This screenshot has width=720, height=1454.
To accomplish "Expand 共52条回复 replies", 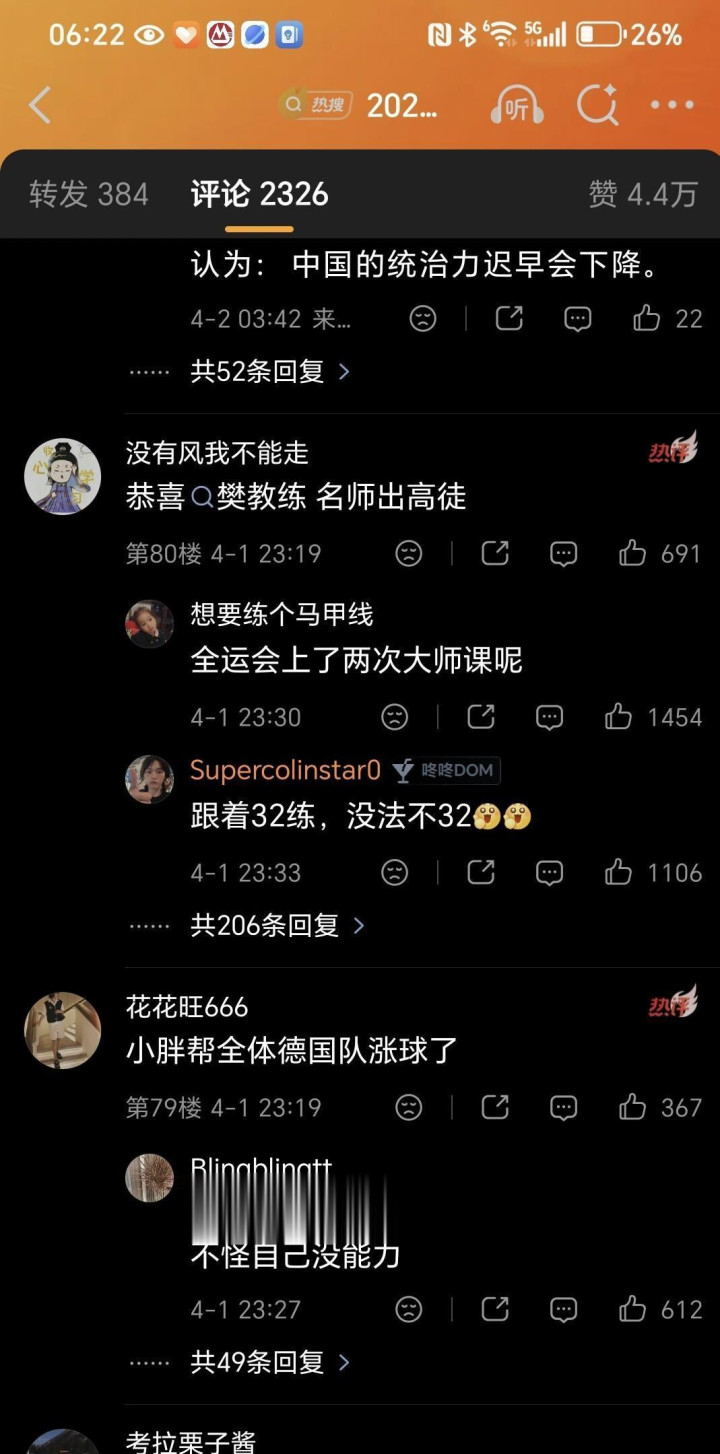I will pyautogui.click(x=270, y=372).
